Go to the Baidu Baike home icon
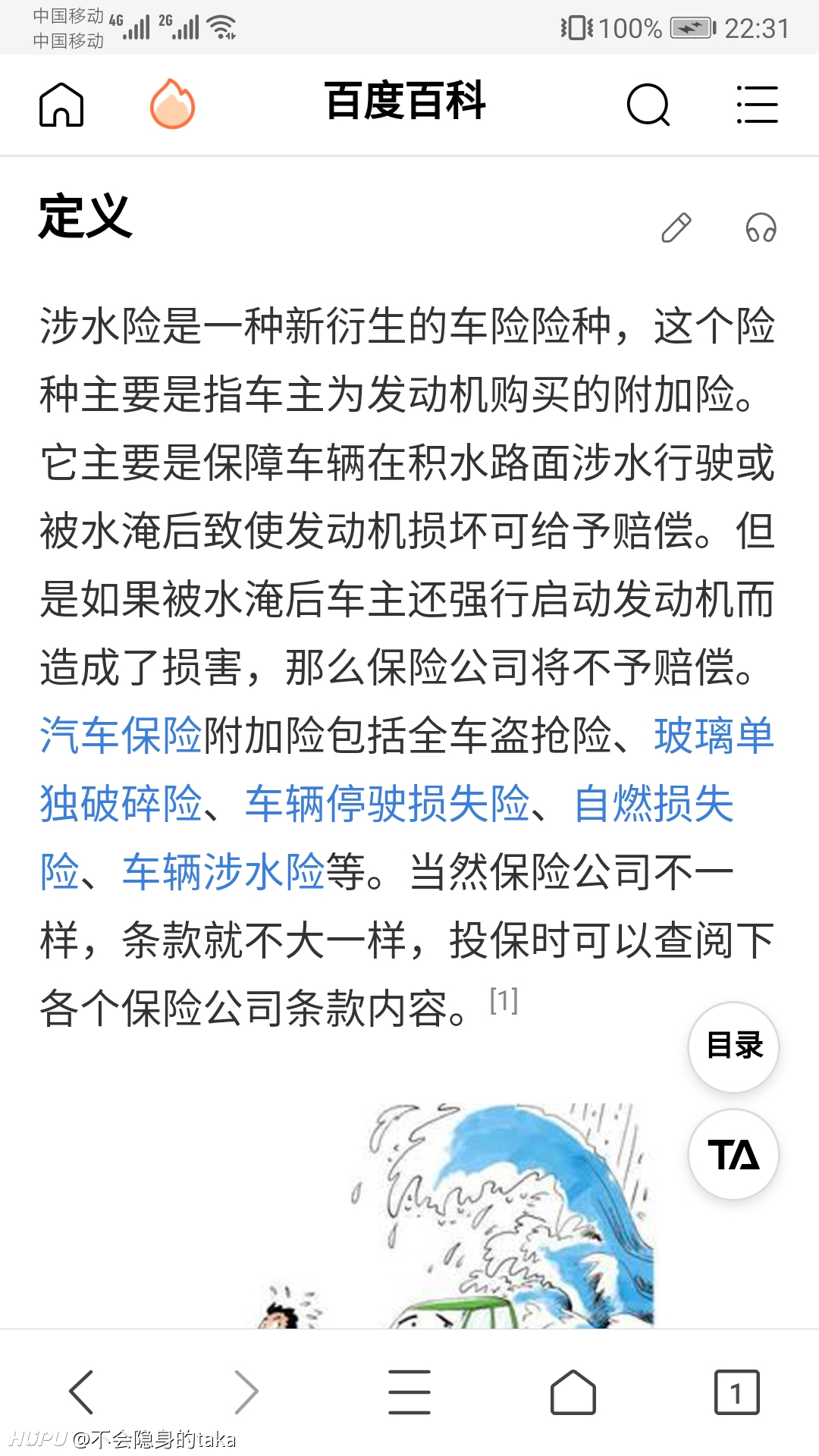819x1456 pixels. [x=61, y=104]
